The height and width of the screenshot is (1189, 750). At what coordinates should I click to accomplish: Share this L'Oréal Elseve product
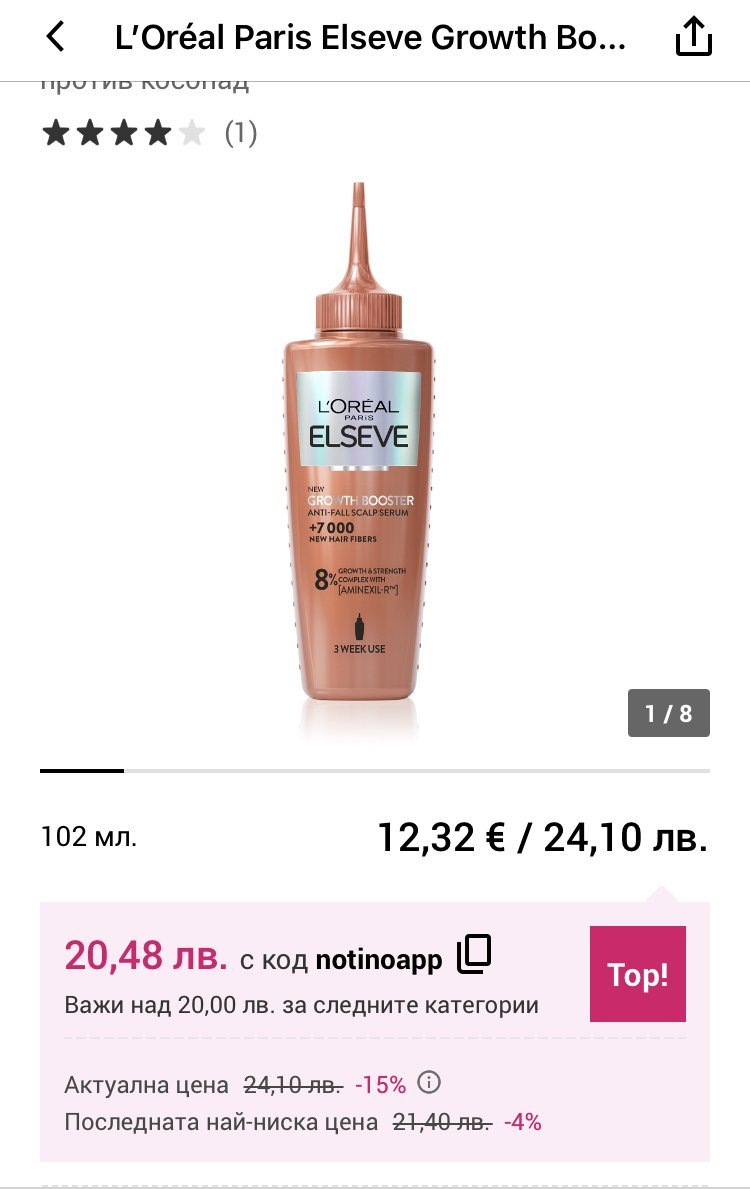(x=693, y=38)
